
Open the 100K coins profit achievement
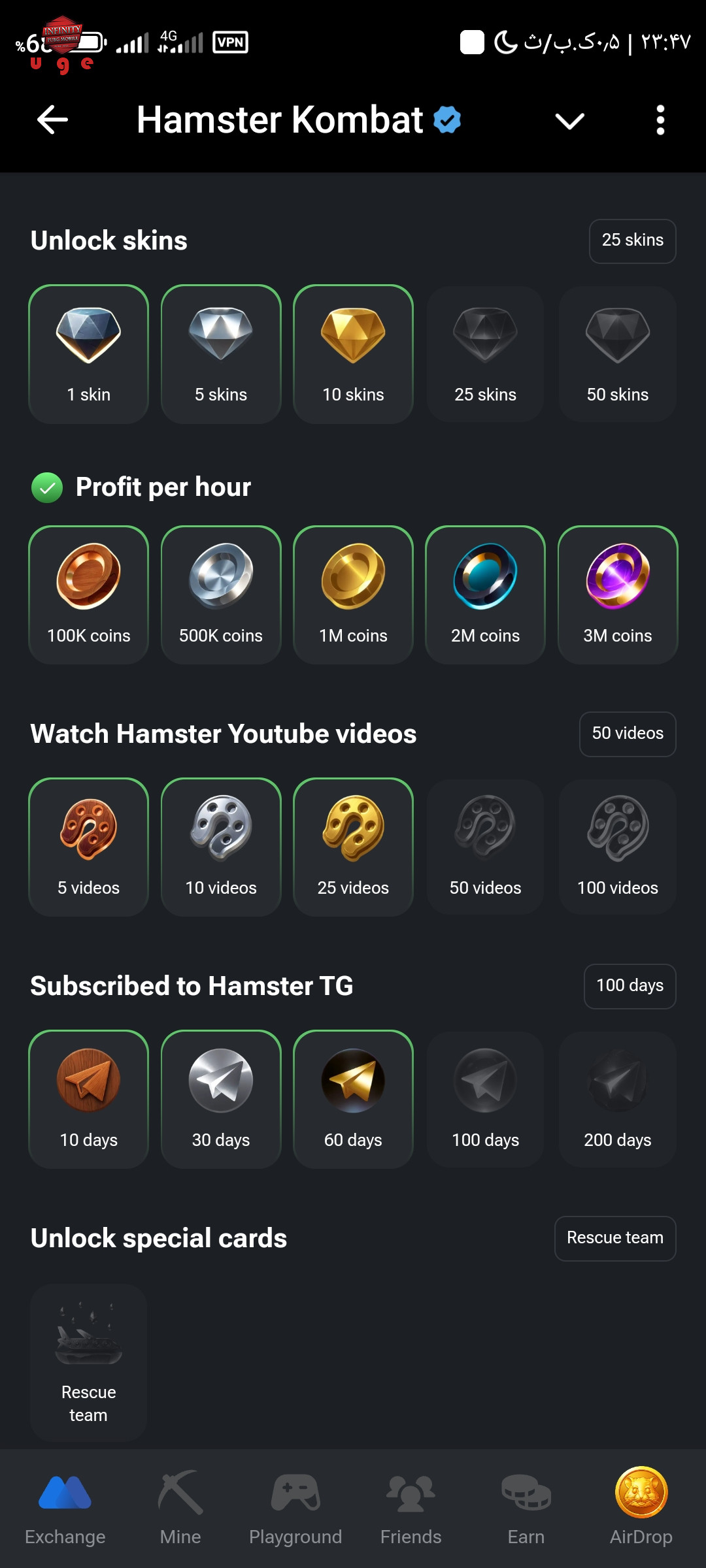(x=88, y=595)
